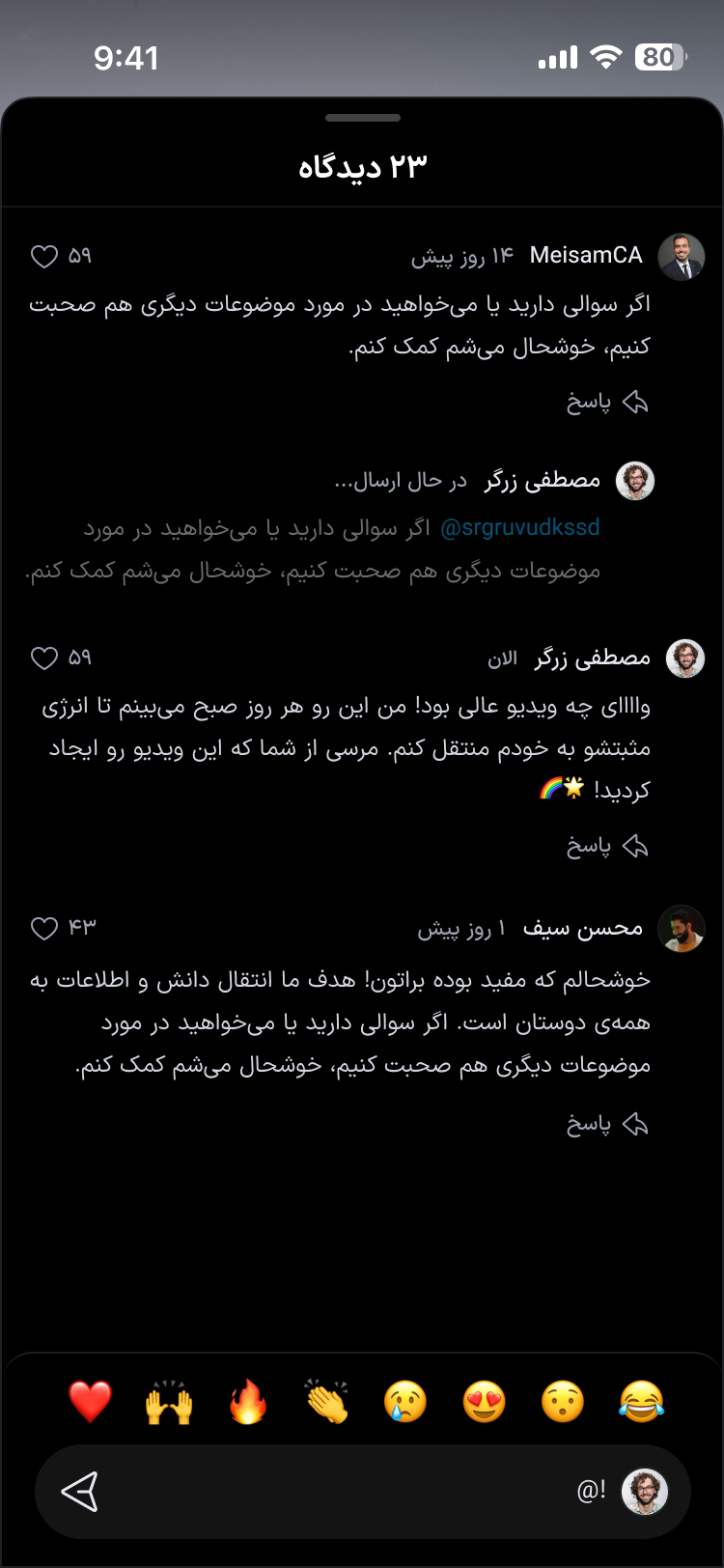
Task: Open محسن سیف's profile avatar
Action: 682,929
